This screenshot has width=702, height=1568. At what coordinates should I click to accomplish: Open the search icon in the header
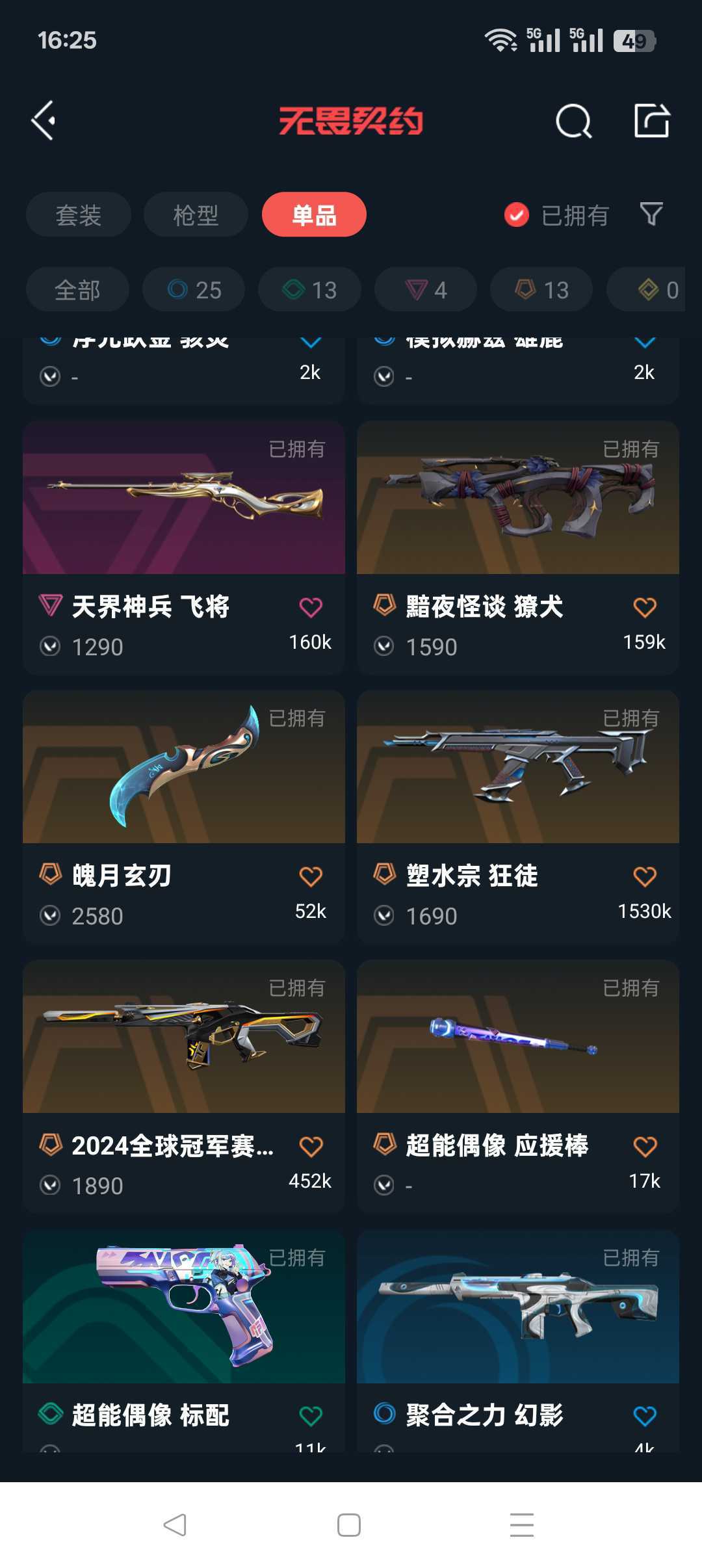573,121
